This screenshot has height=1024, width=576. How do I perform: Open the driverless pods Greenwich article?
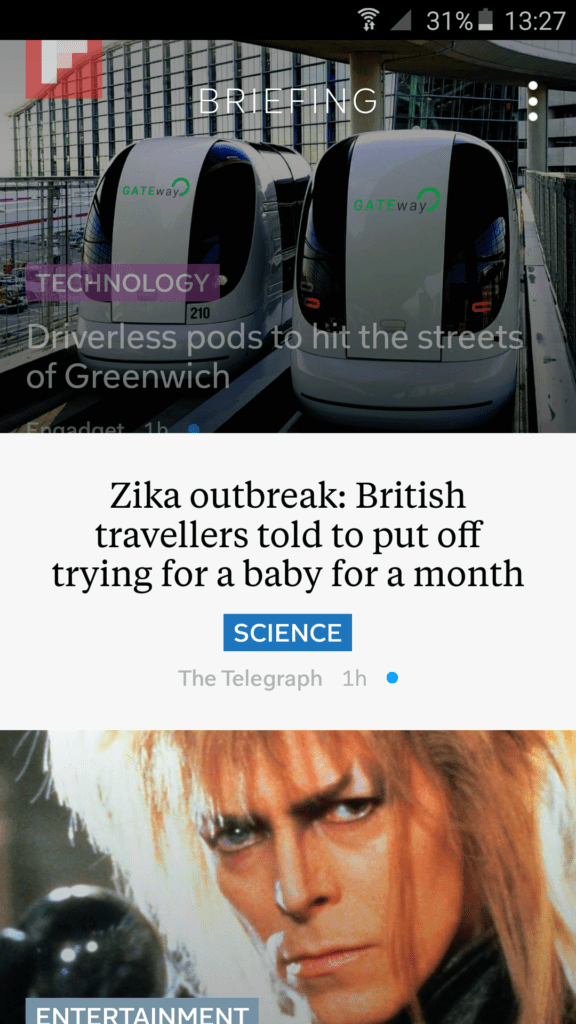275,357
